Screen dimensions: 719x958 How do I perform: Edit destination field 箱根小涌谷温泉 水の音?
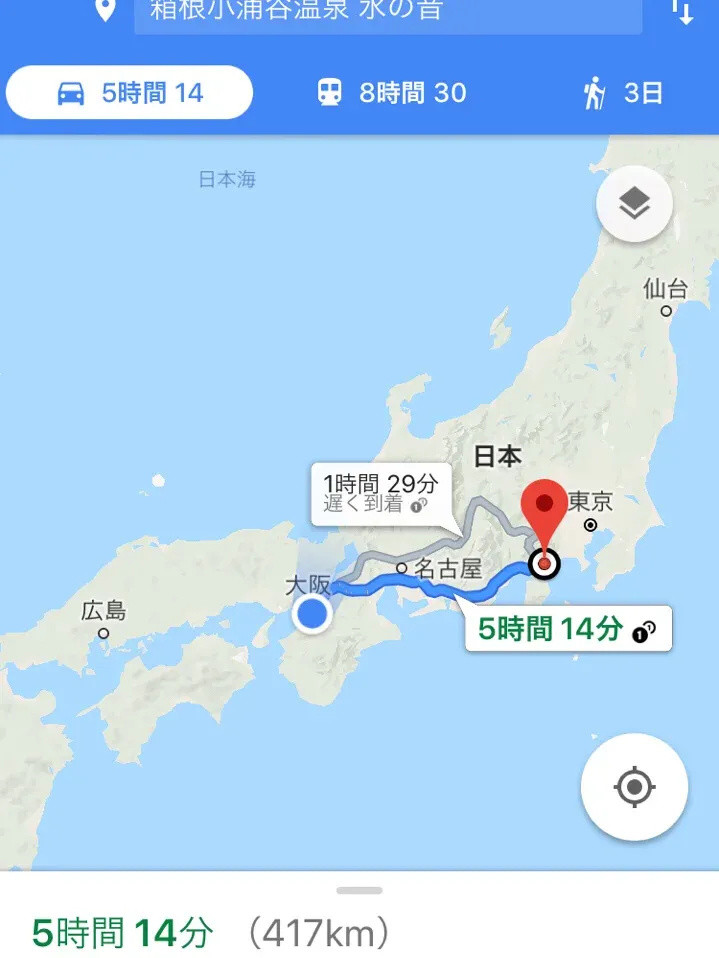[388, 14]
